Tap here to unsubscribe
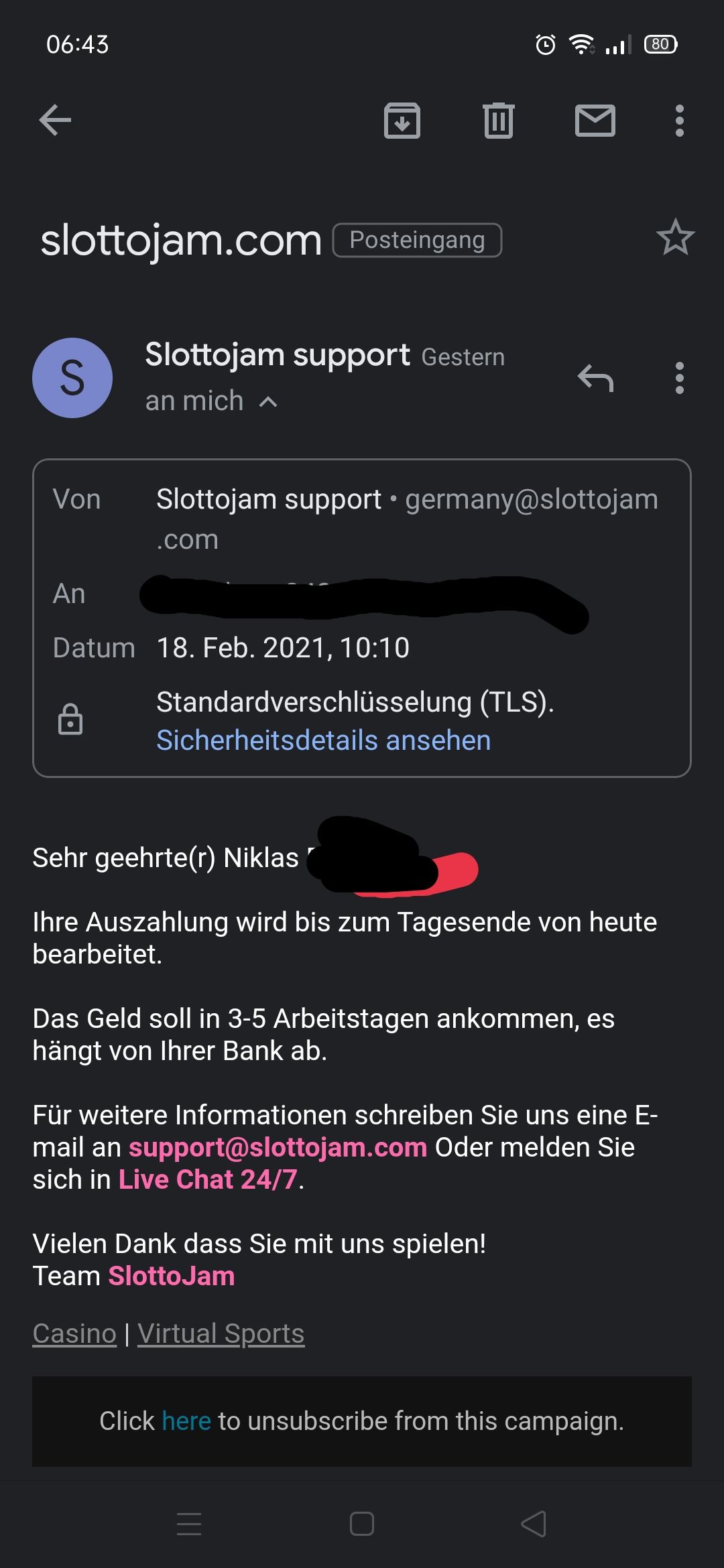The width and height of the screenshot is (724, 1568). pyautogui.click(x=186, y=1421)
